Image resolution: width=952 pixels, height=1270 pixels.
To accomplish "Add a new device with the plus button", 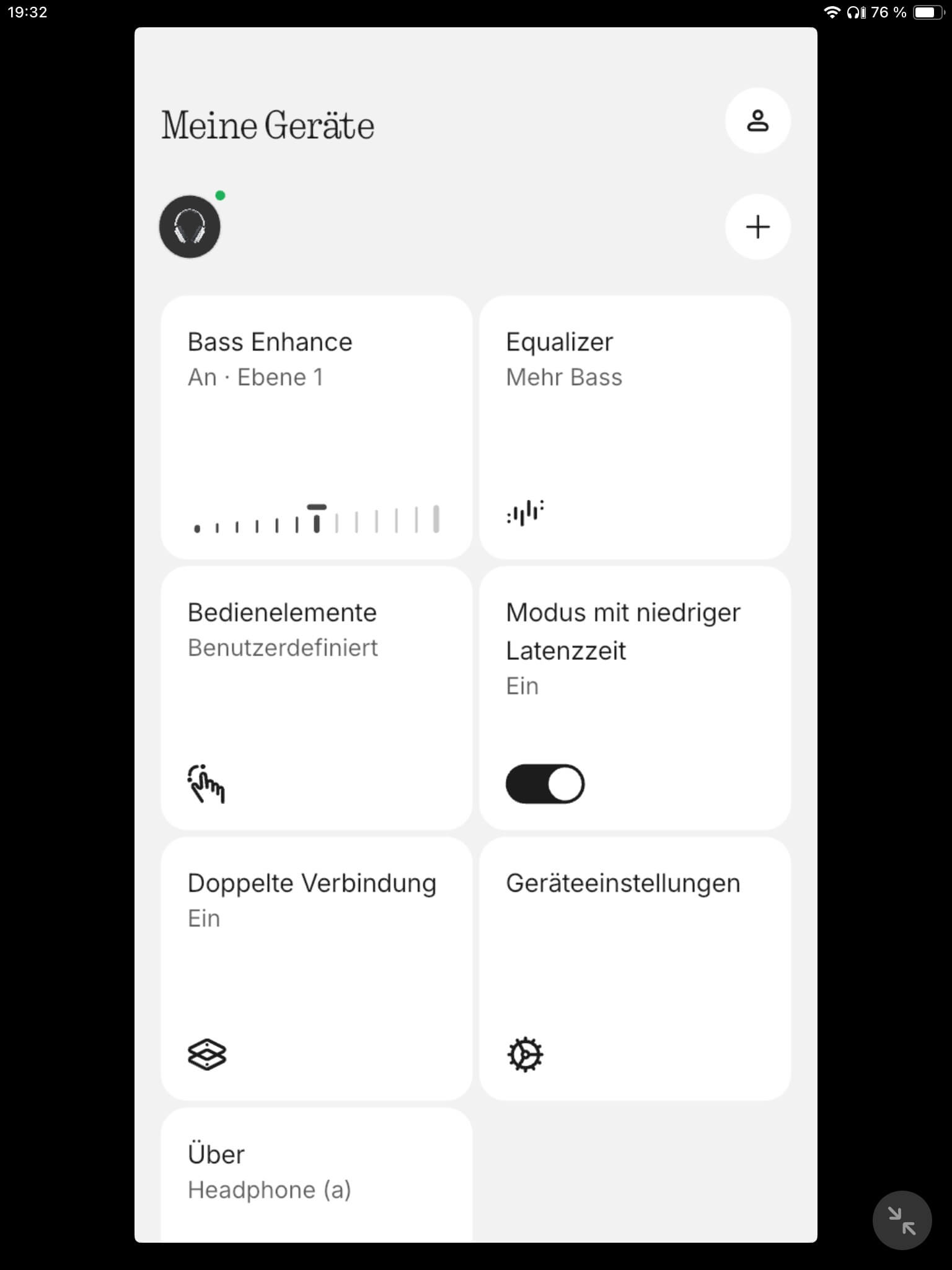I will [x=757, y=227].
